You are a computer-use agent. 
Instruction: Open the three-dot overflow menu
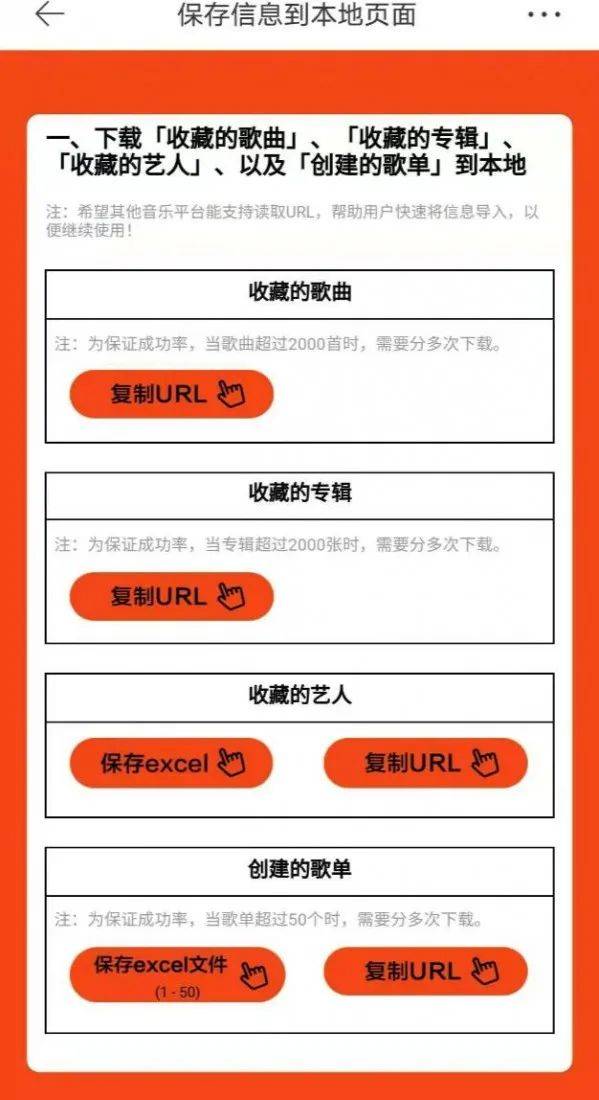pos(544,15)
